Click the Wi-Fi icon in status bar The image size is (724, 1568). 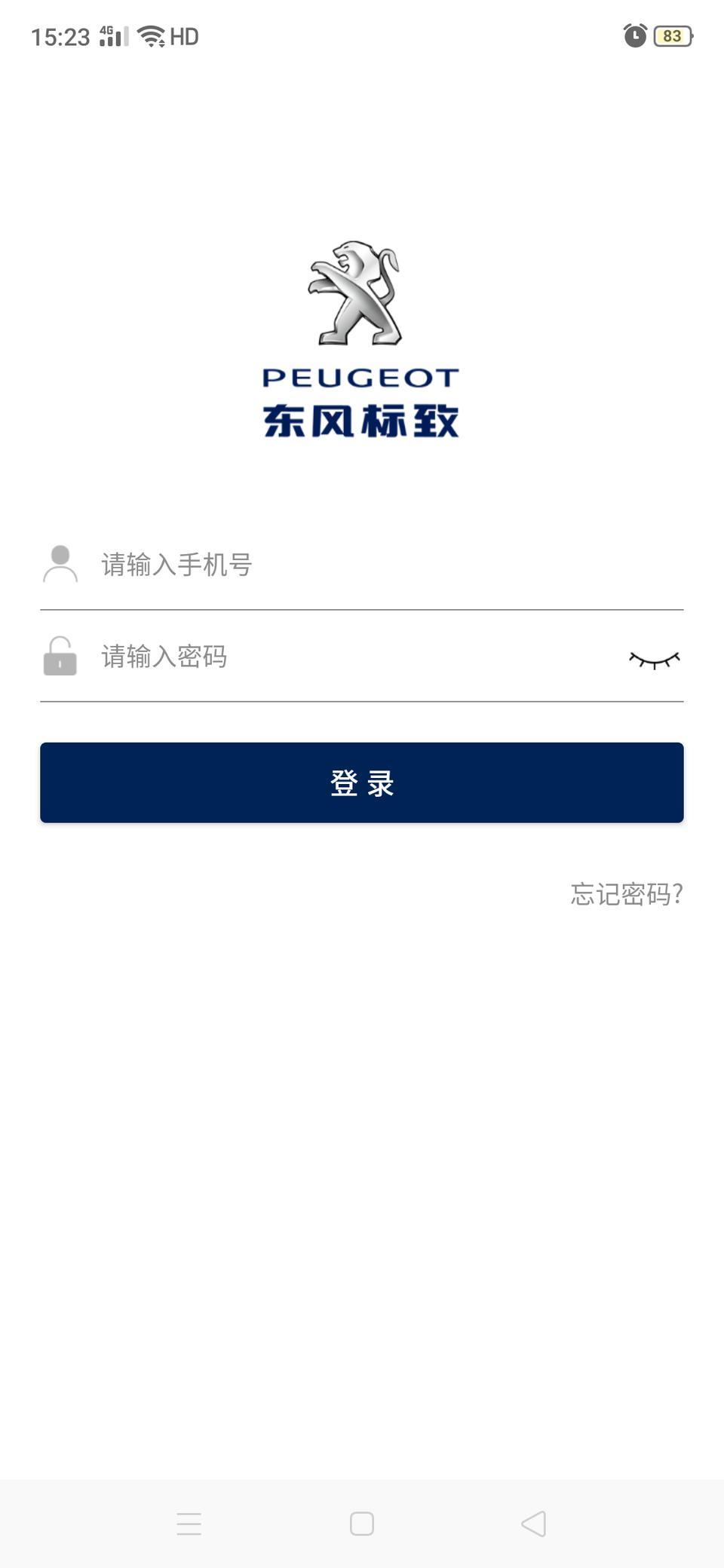tap(154, 34)
